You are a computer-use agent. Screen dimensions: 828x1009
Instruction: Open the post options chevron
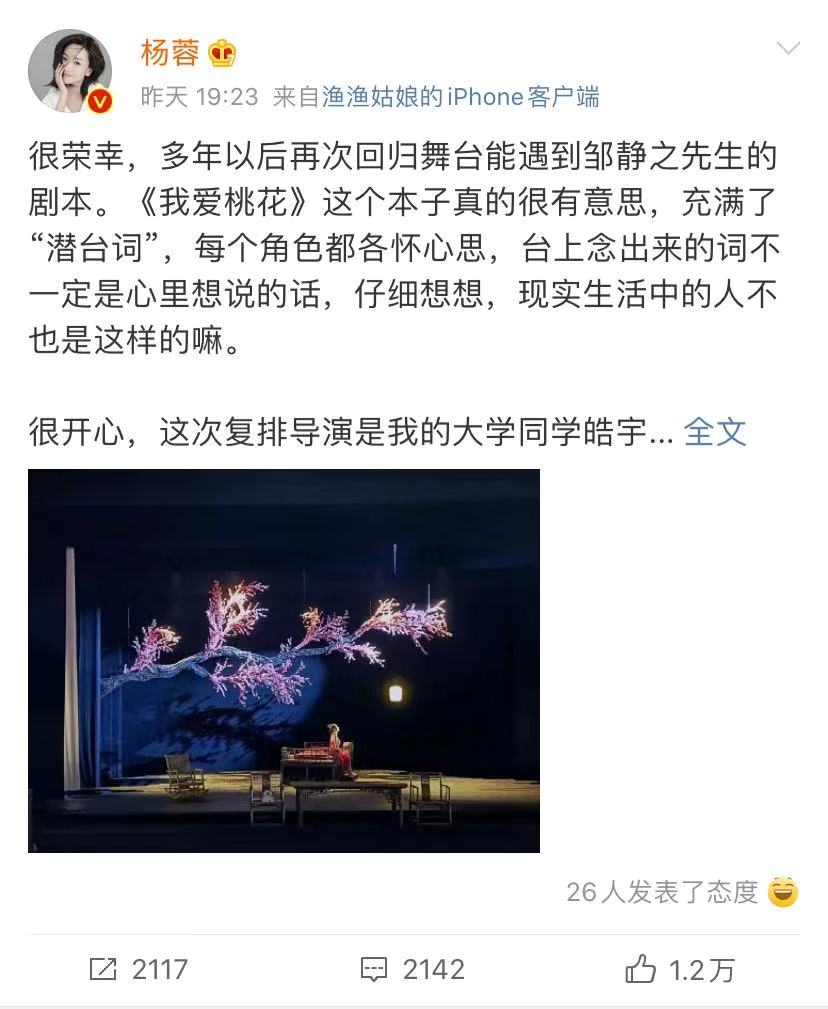(x=788, y=49)
